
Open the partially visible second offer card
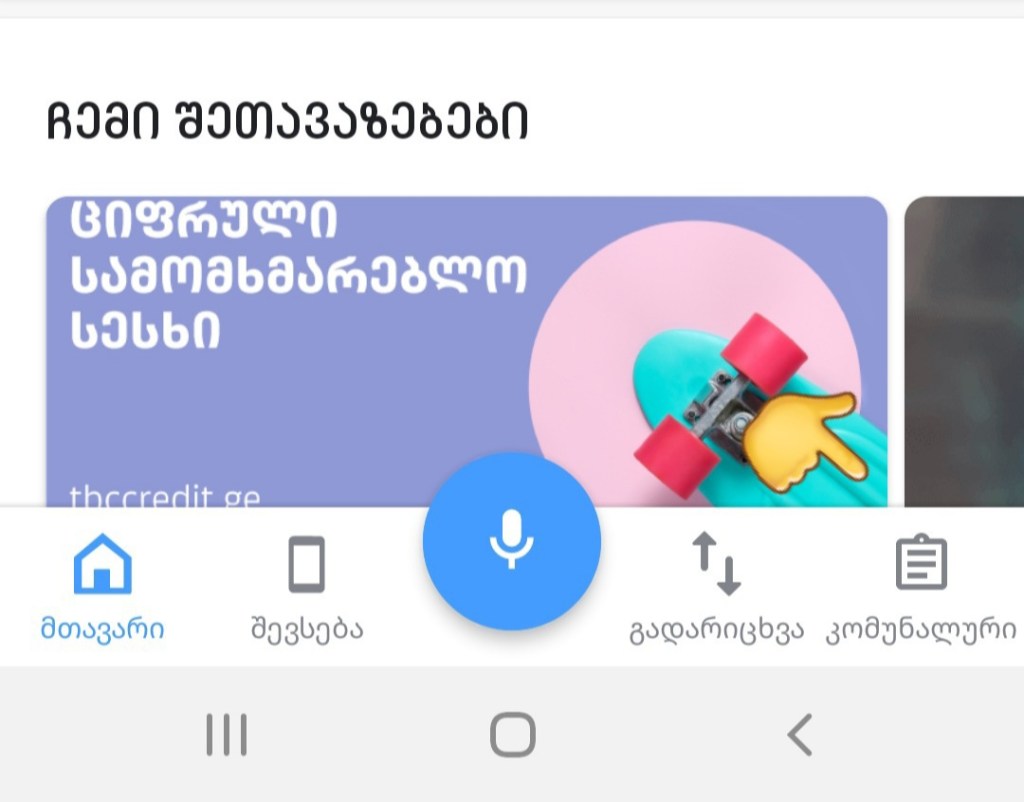click(x=964, y=350)
